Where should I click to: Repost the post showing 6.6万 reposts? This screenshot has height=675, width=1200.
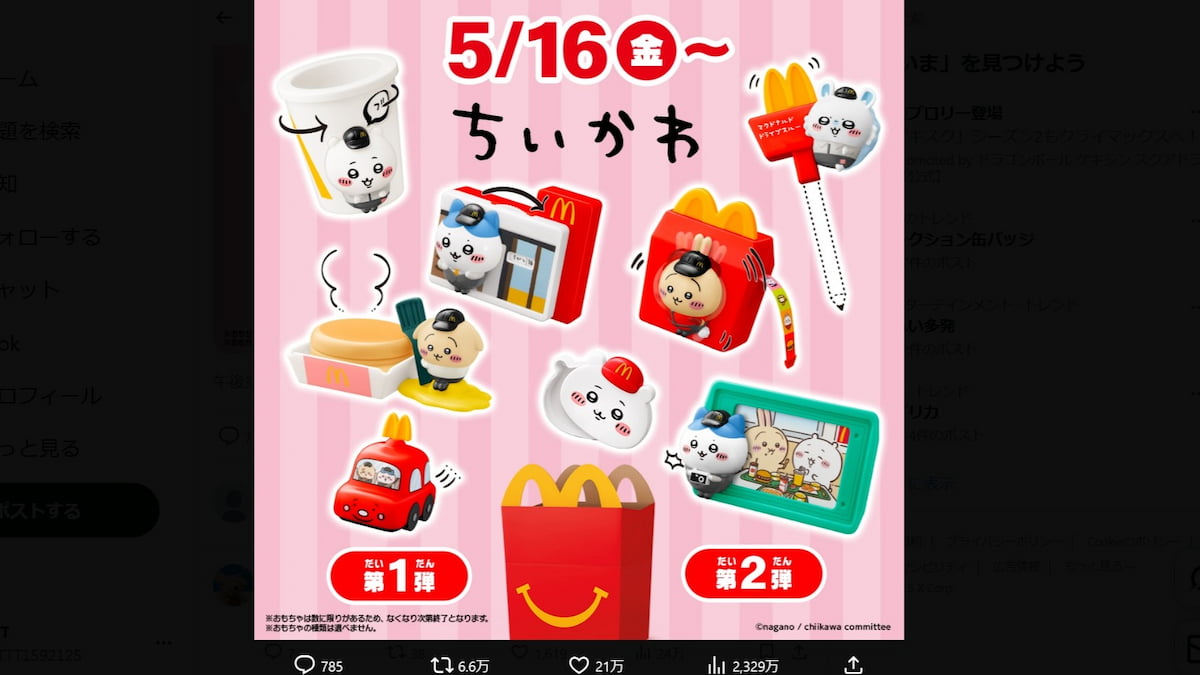[x=440, y=665]
